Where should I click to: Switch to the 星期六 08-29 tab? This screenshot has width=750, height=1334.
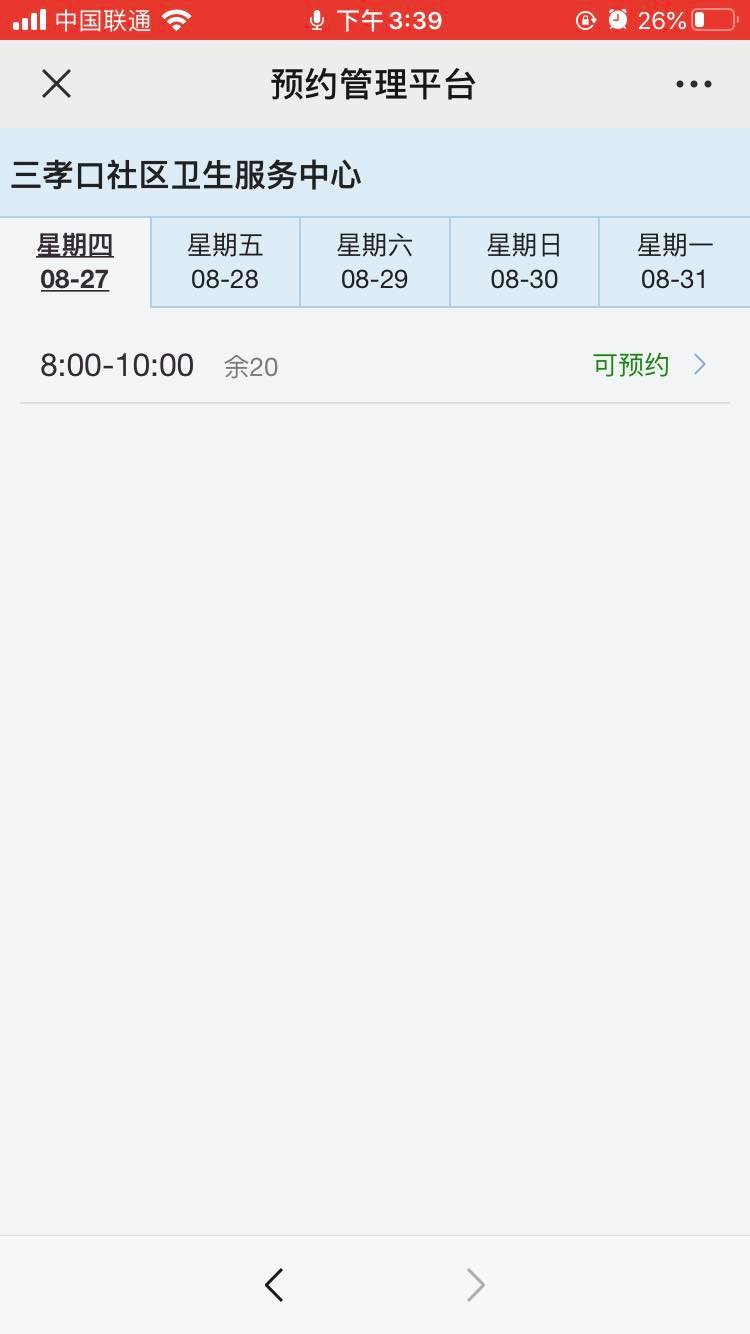375,262
